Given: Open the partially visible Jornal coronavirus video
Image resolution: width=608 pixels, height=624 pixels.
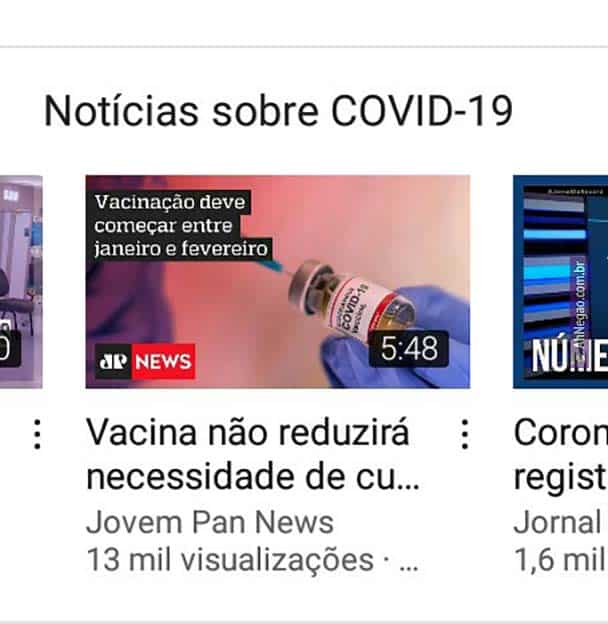Looking at the screenshot, I should 560,281.
